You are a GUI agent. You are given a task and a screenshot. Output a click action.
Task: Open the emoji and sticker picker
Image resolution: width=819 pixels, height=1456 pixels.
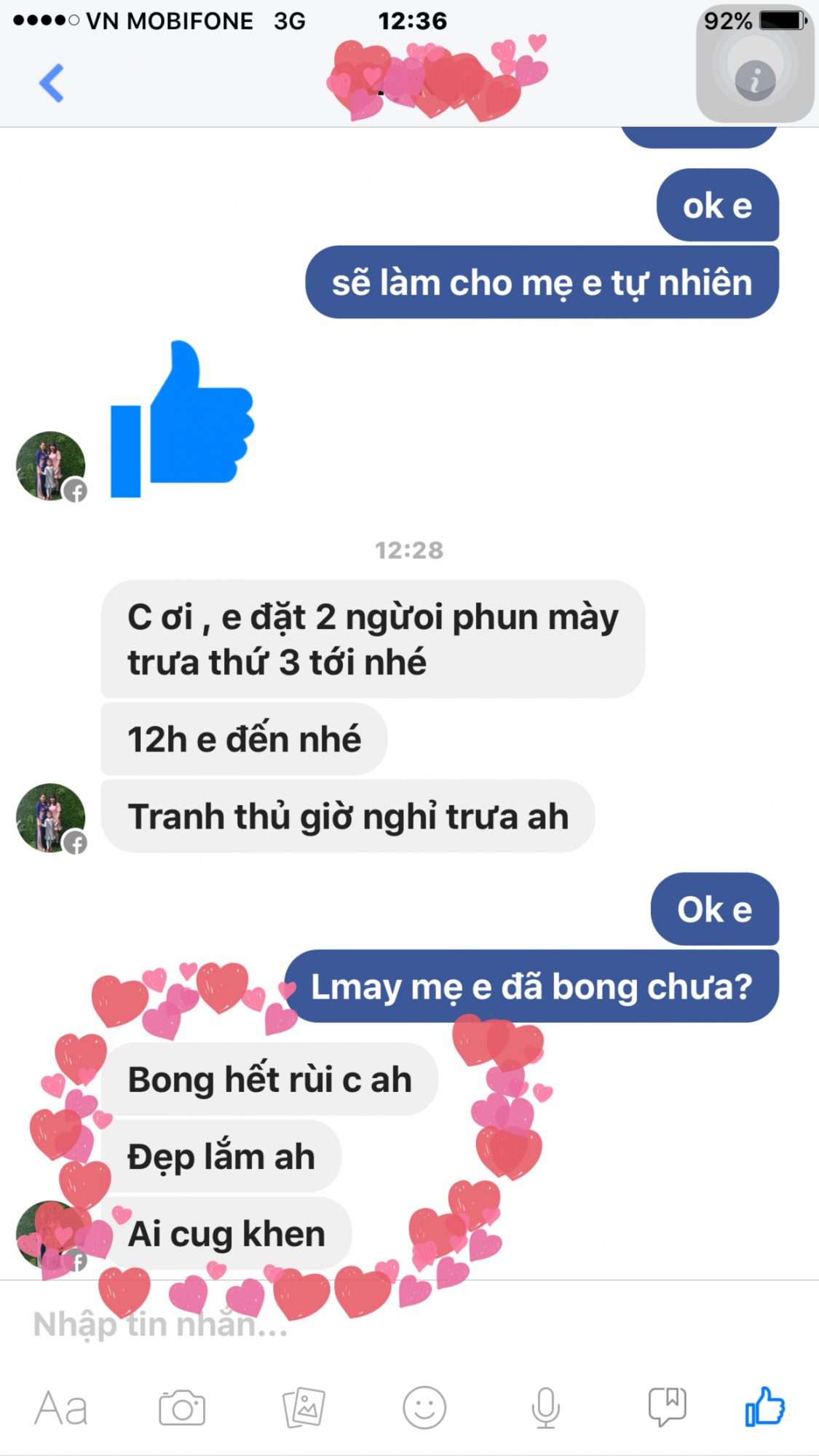tap(424, 1408)
